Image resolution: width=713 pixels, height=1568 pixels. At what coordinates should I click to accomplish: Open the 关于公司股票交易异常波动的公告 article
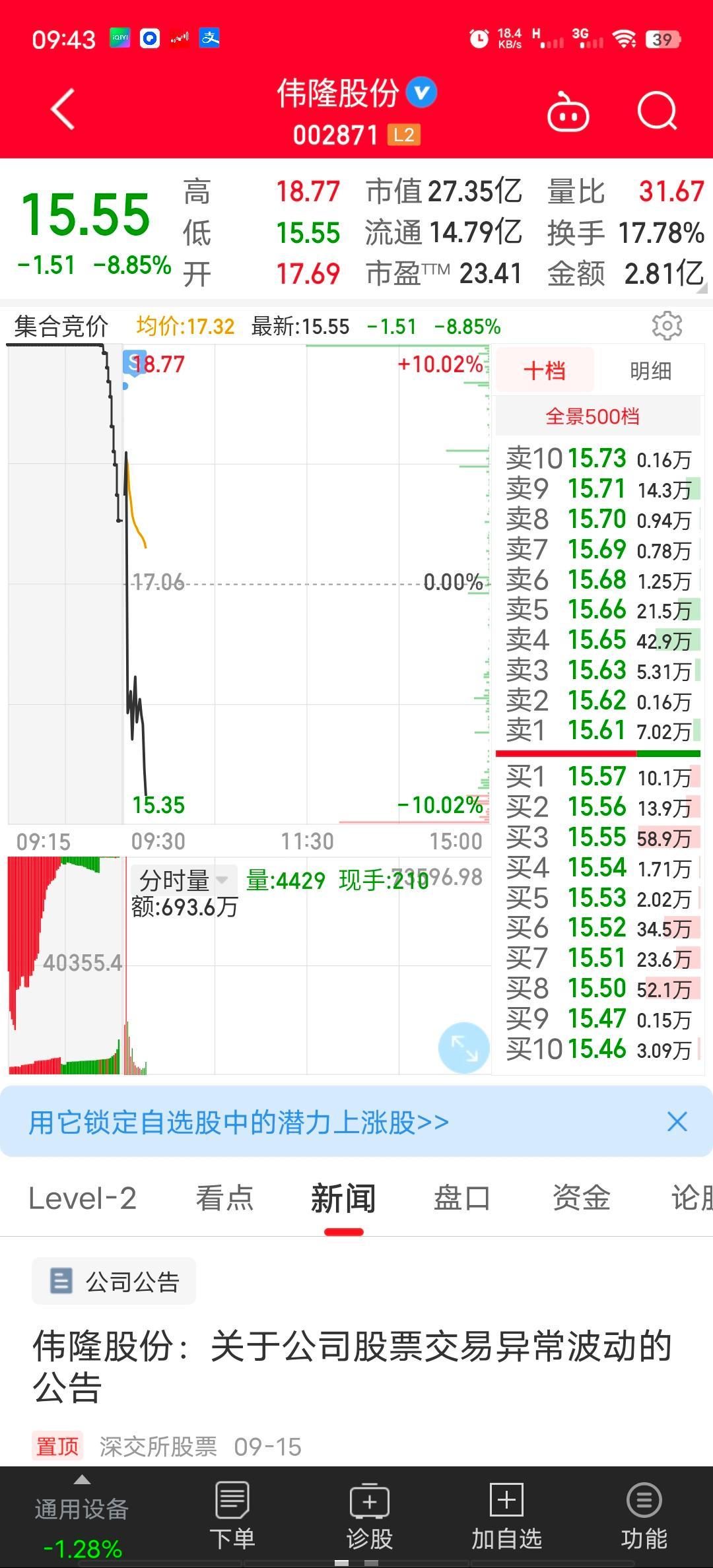point(353,1366)
